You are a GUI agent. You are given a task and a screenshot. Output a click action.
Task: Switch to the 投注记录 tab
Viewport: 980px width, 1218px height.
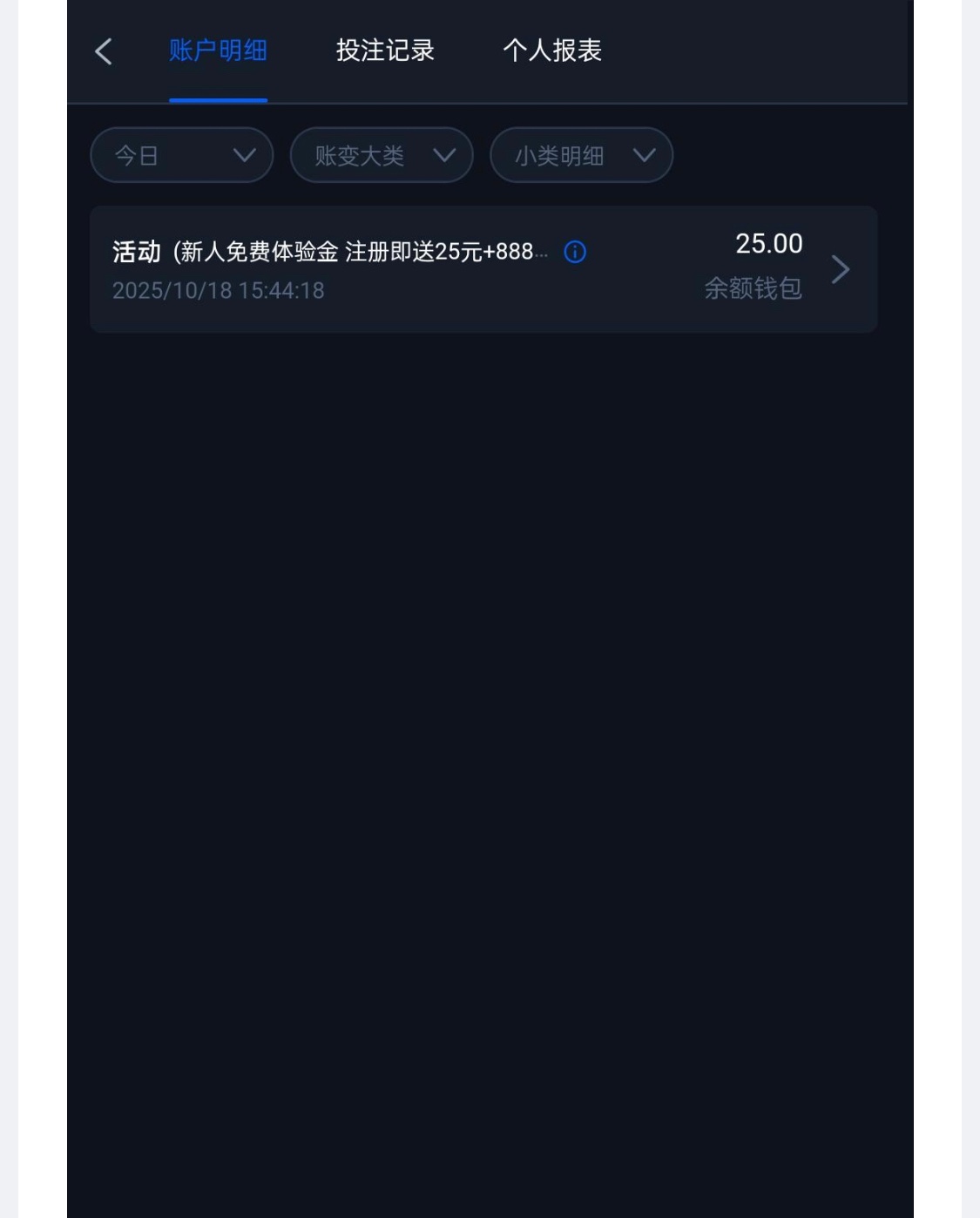(385, 51)
